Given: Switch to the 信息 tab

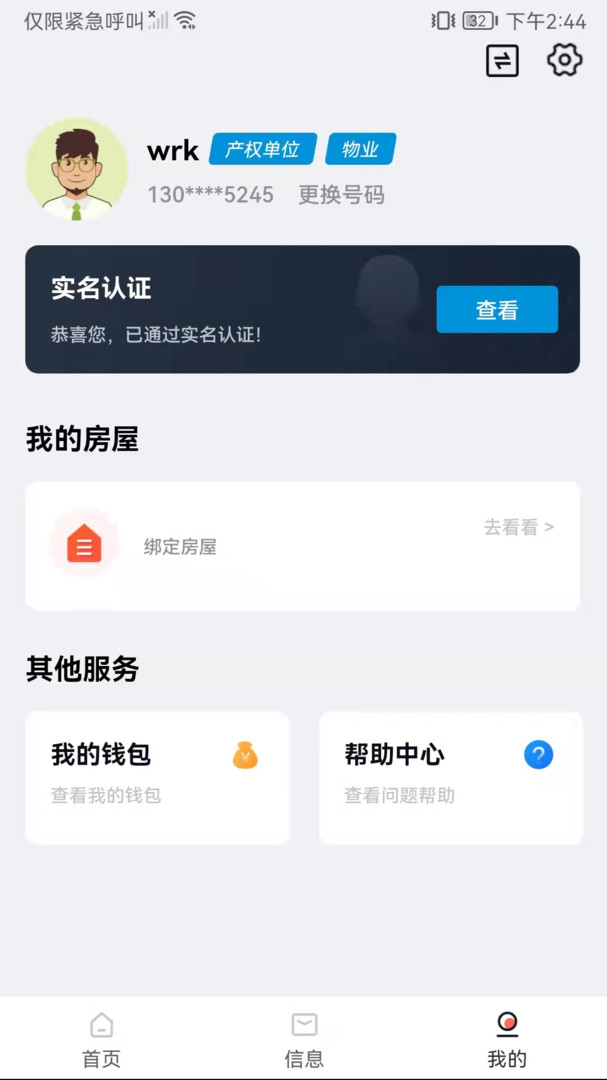Looking at the screenshot, I should [304, 1040].
